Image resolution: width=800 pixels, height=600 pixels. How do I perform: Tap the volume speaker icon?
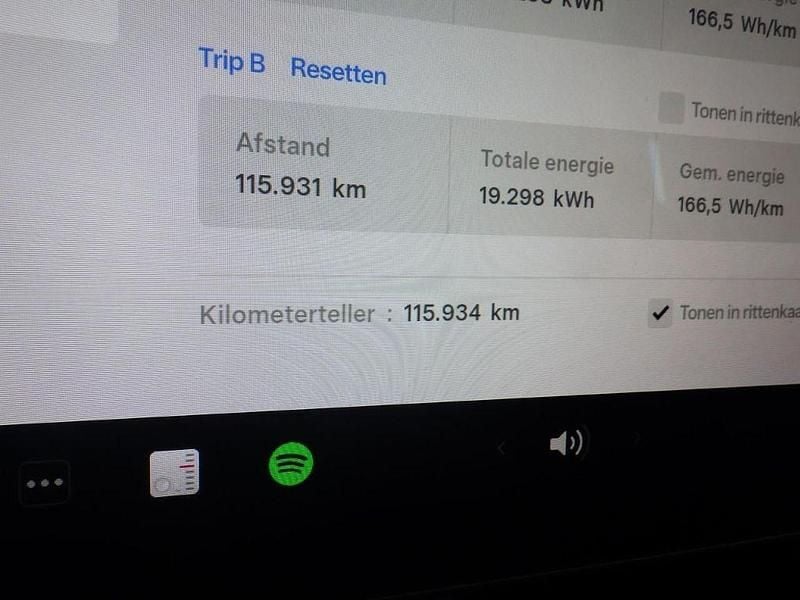click(566, 443)
